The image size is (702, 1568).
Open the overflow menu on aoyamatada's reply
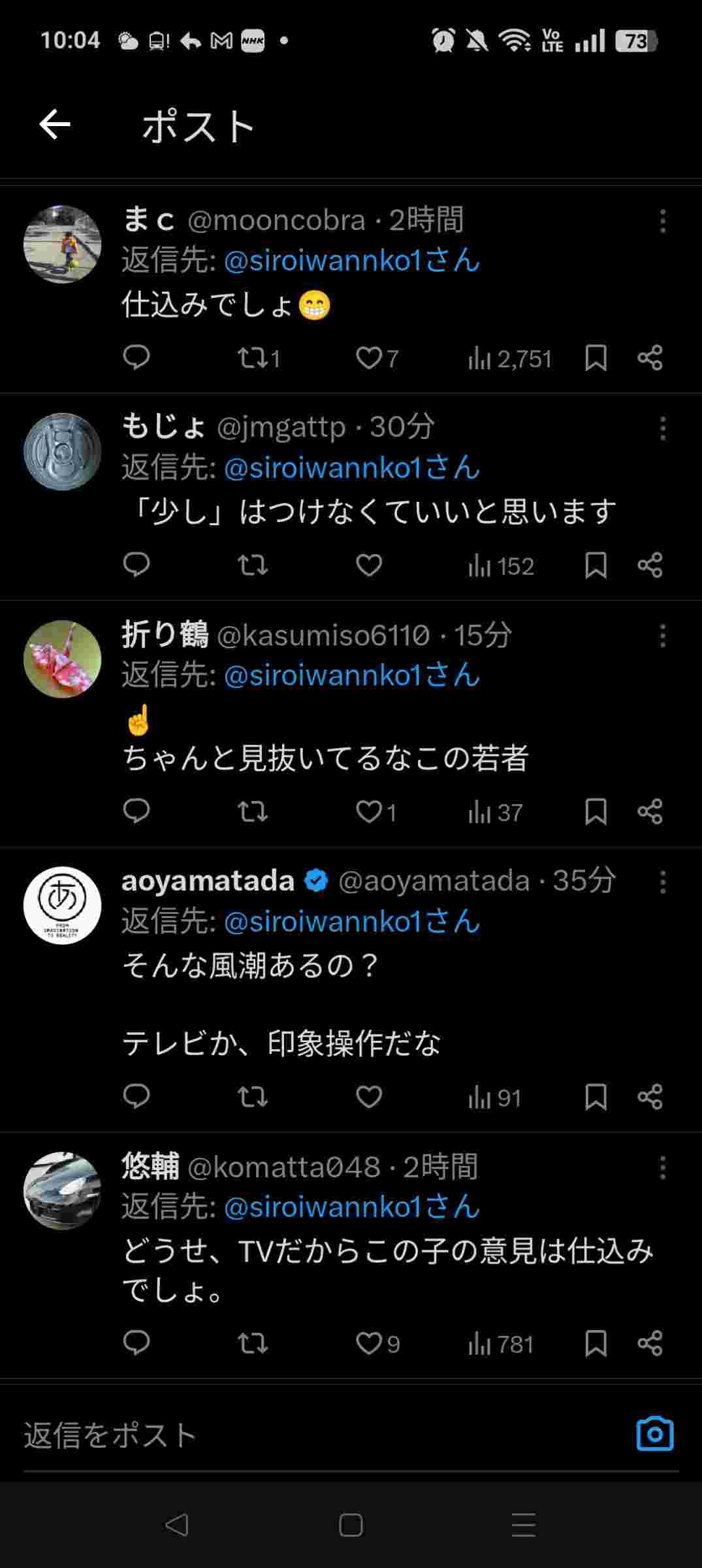[662, 882]
